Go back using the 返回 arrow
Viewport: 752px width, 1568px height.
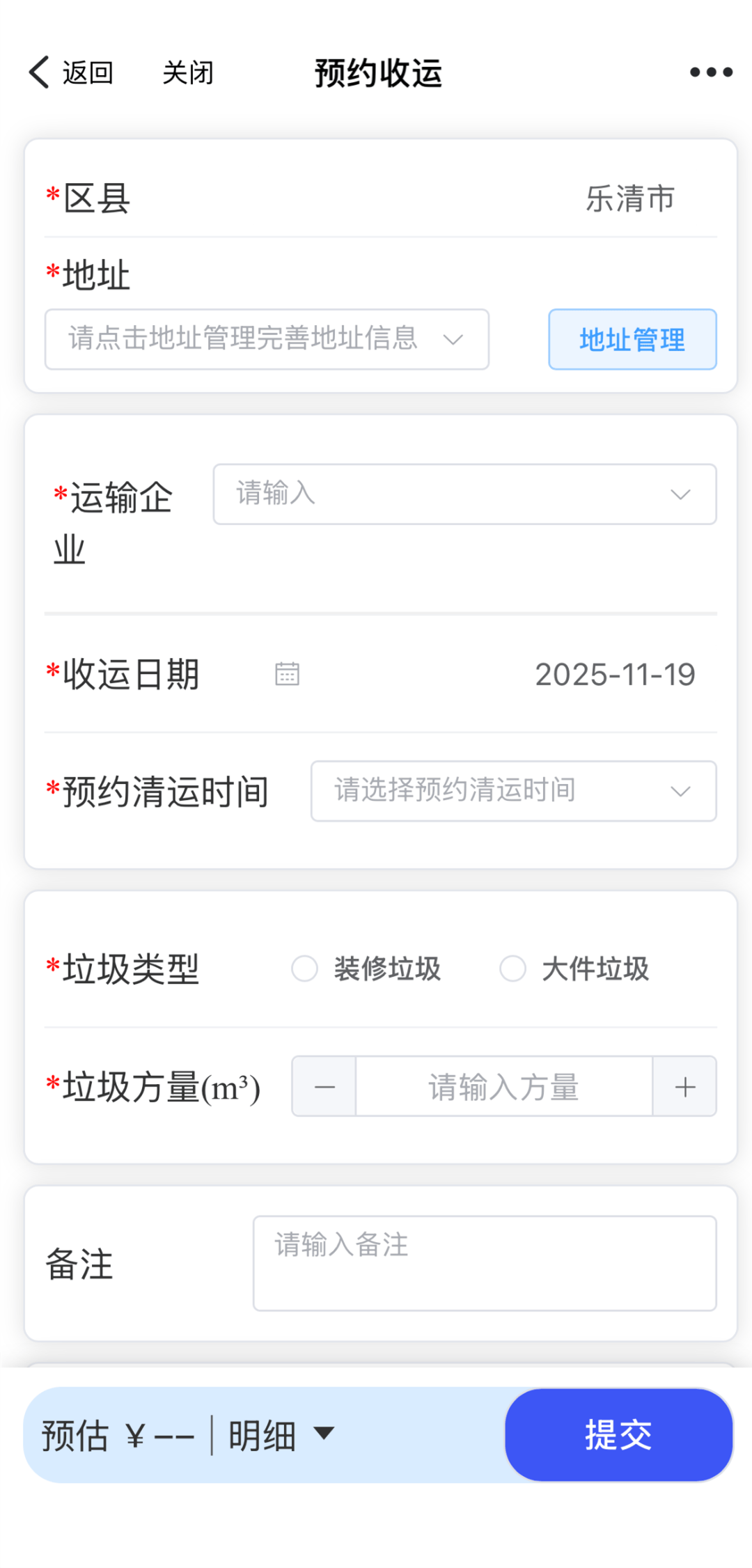coord(70,72)
